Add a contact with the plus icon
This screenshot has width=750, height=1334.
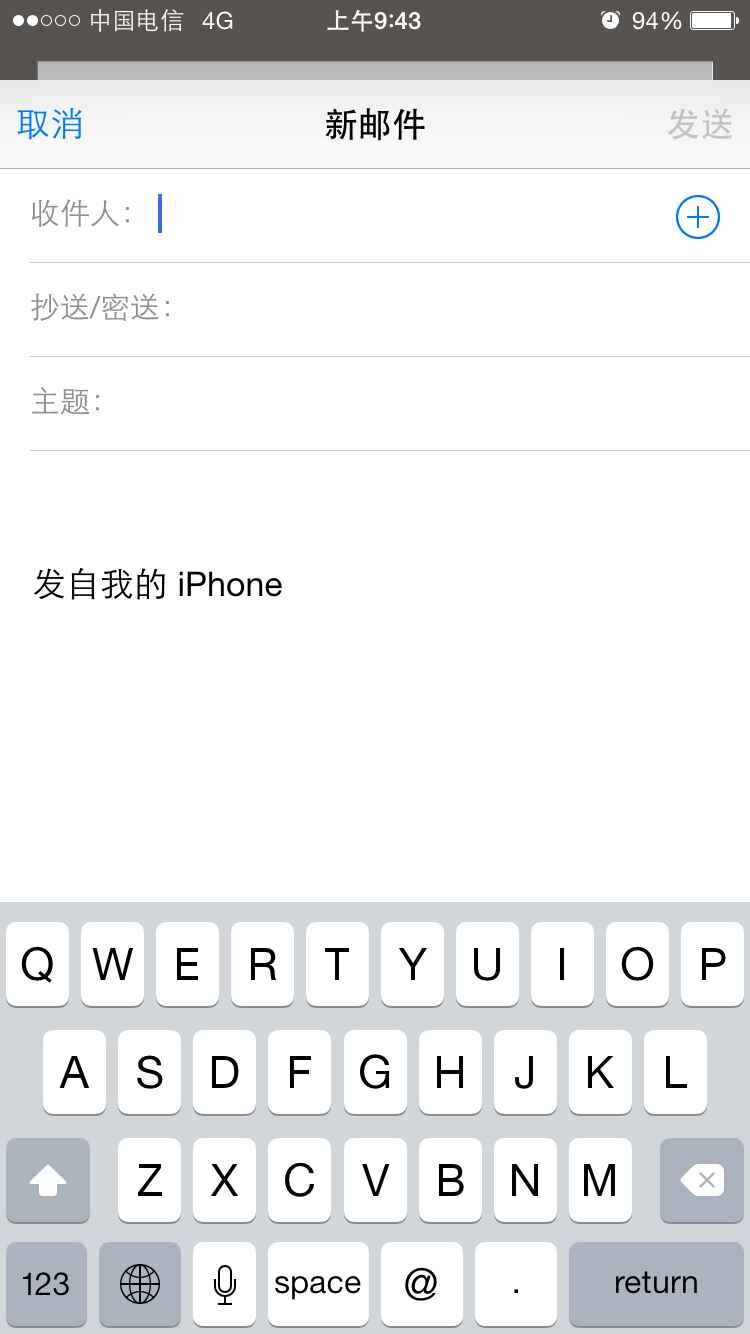click(697, 217)
